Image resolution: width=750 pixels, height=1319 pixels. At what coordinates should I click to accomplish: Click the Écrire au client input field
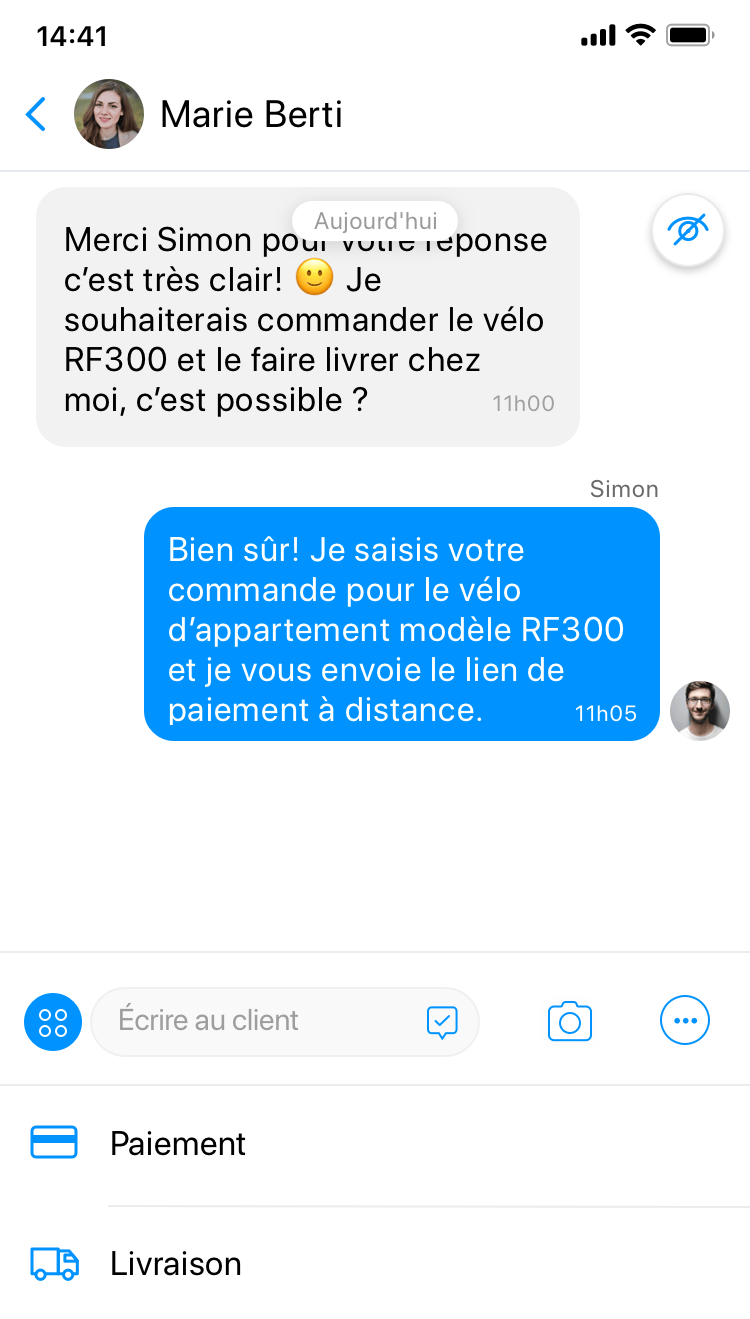coord(250,1021)
